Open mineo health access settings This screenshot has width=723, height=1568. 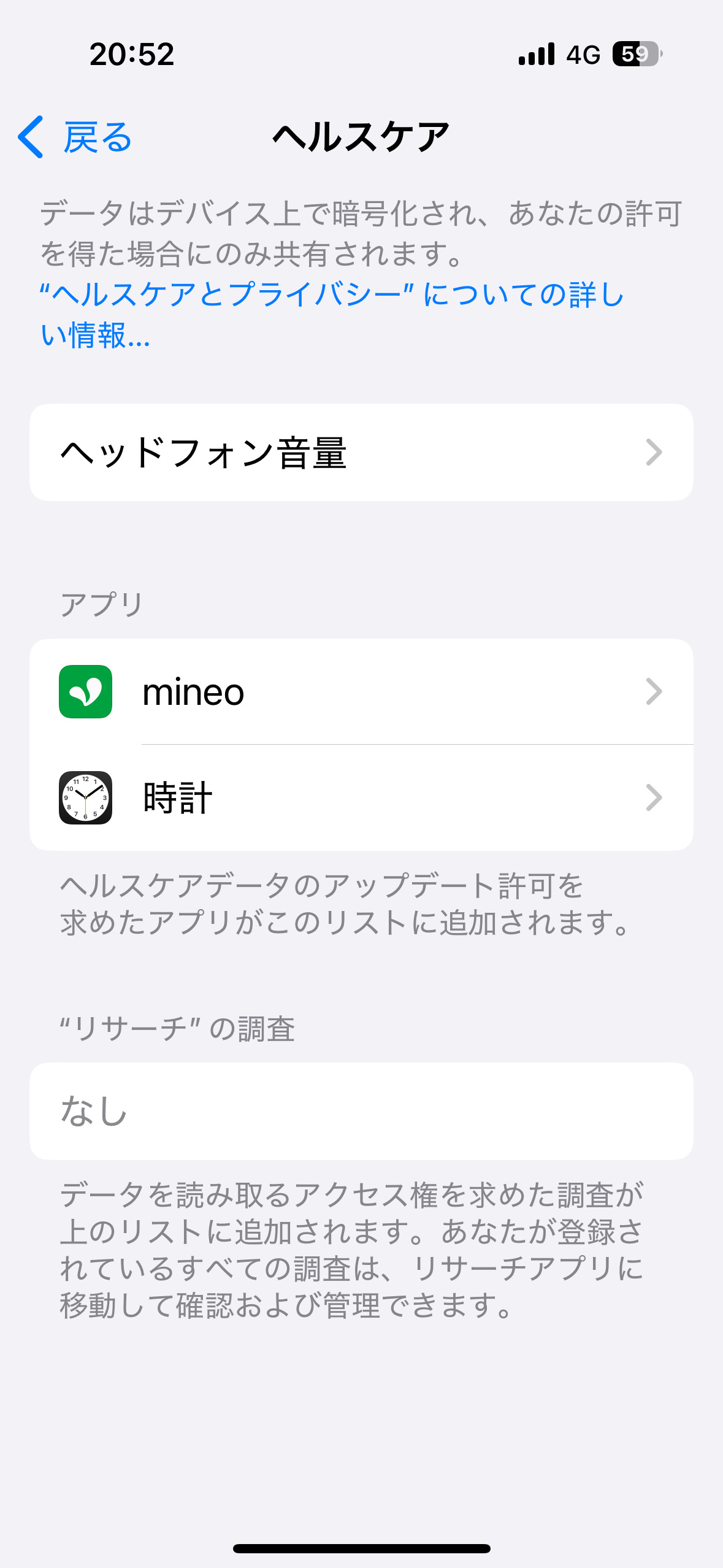[x=361, y=692]
